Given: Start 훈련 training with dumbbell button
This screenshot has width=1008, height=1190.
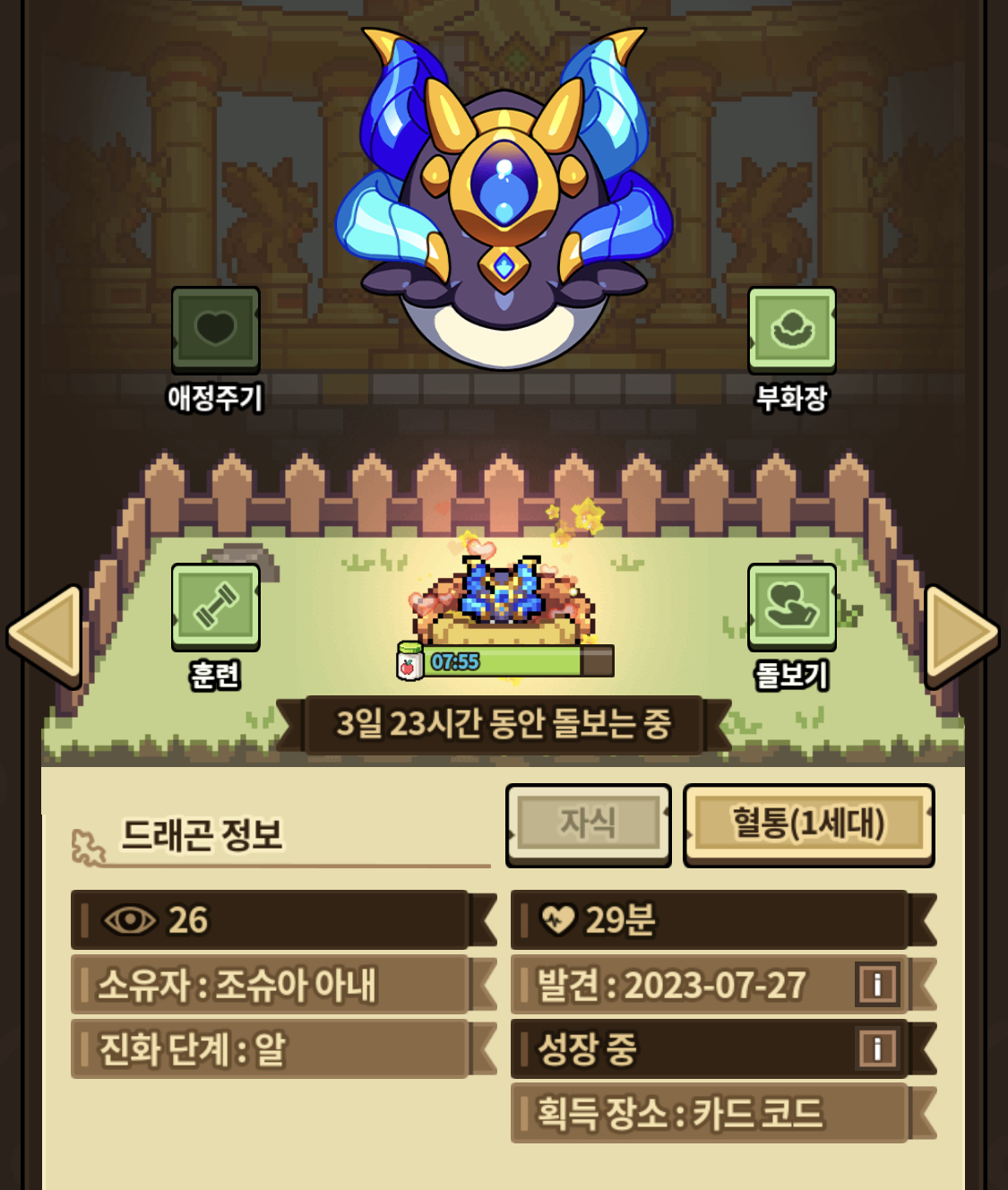Looking at the screenshot, I should pos(215,606).
